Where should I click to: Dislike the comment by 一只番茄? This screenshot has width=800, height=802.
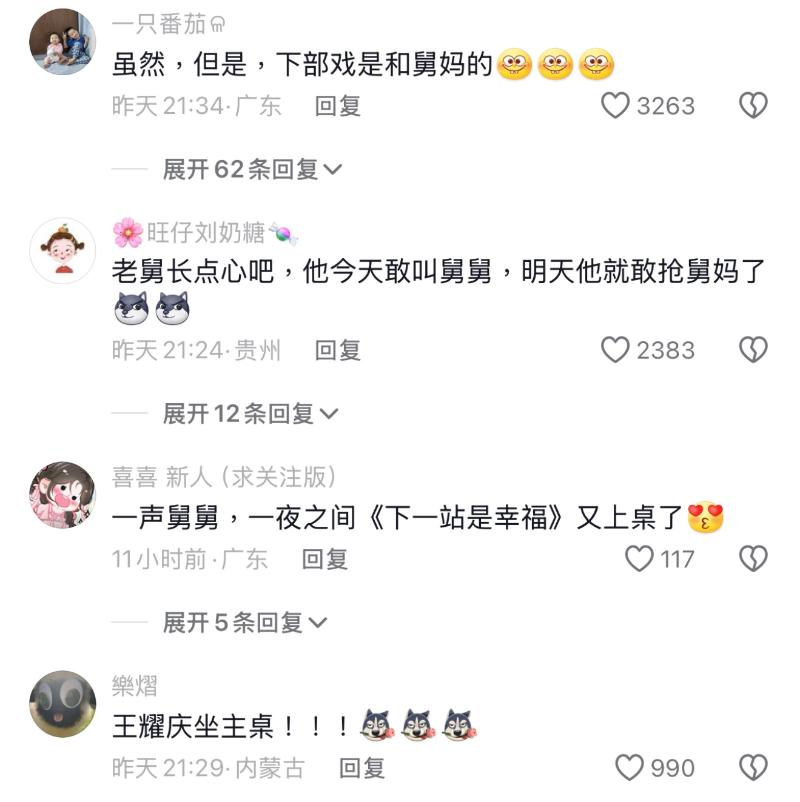753,106
